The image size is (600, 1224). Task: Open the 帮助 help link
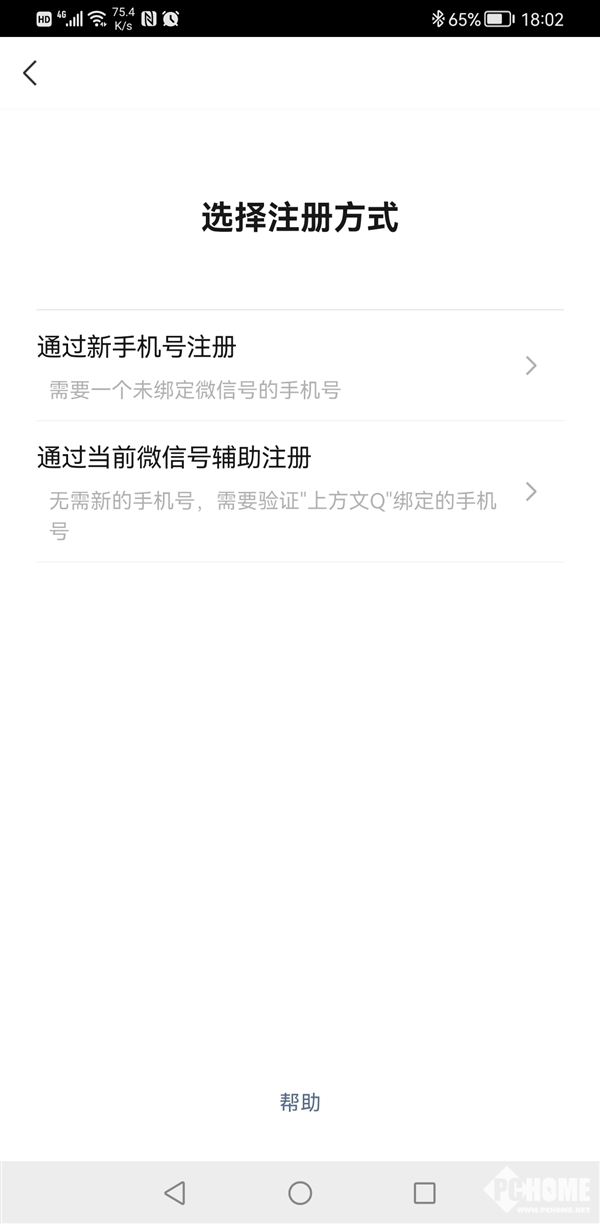[x=300, y=1102]
